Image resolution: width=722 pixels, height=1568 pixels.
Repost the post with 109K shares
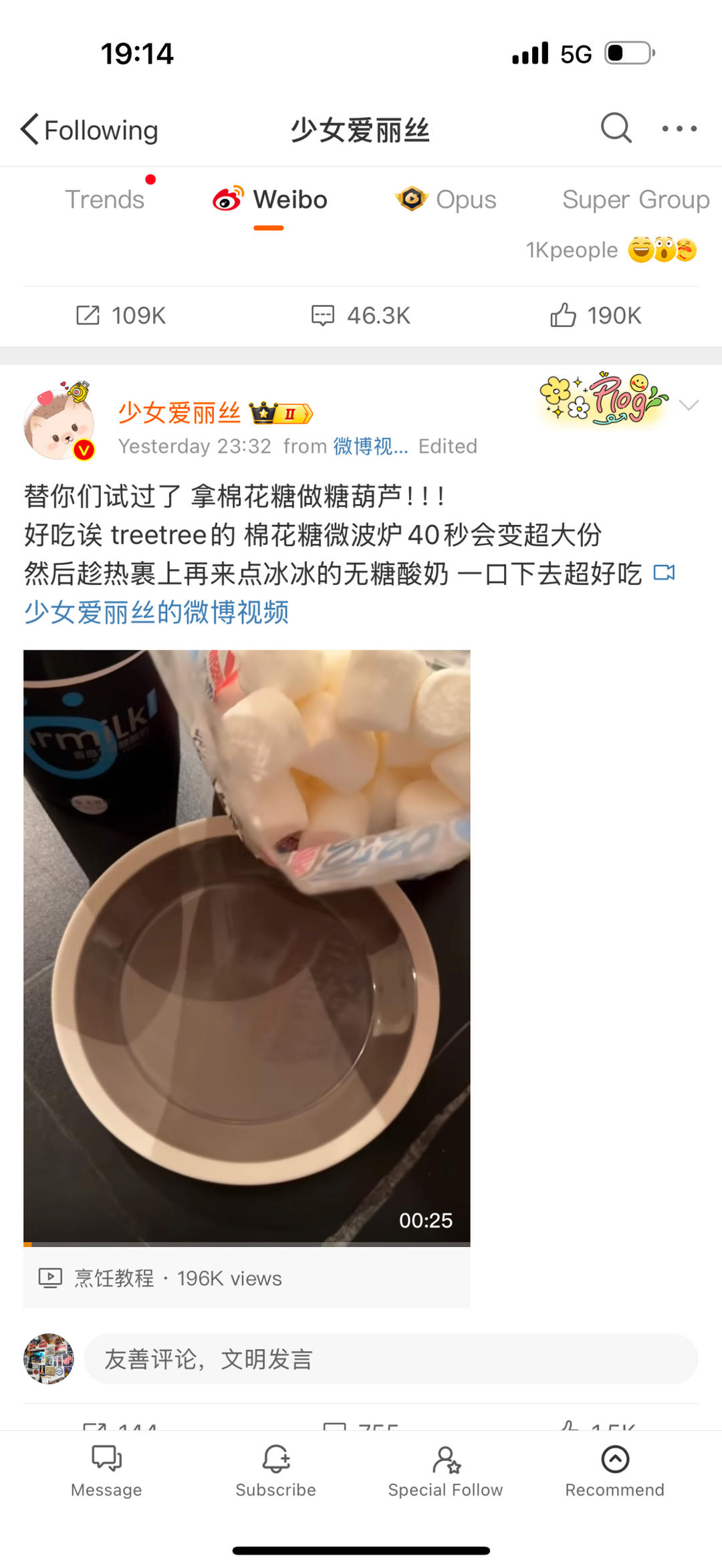[x=121, y=316]
